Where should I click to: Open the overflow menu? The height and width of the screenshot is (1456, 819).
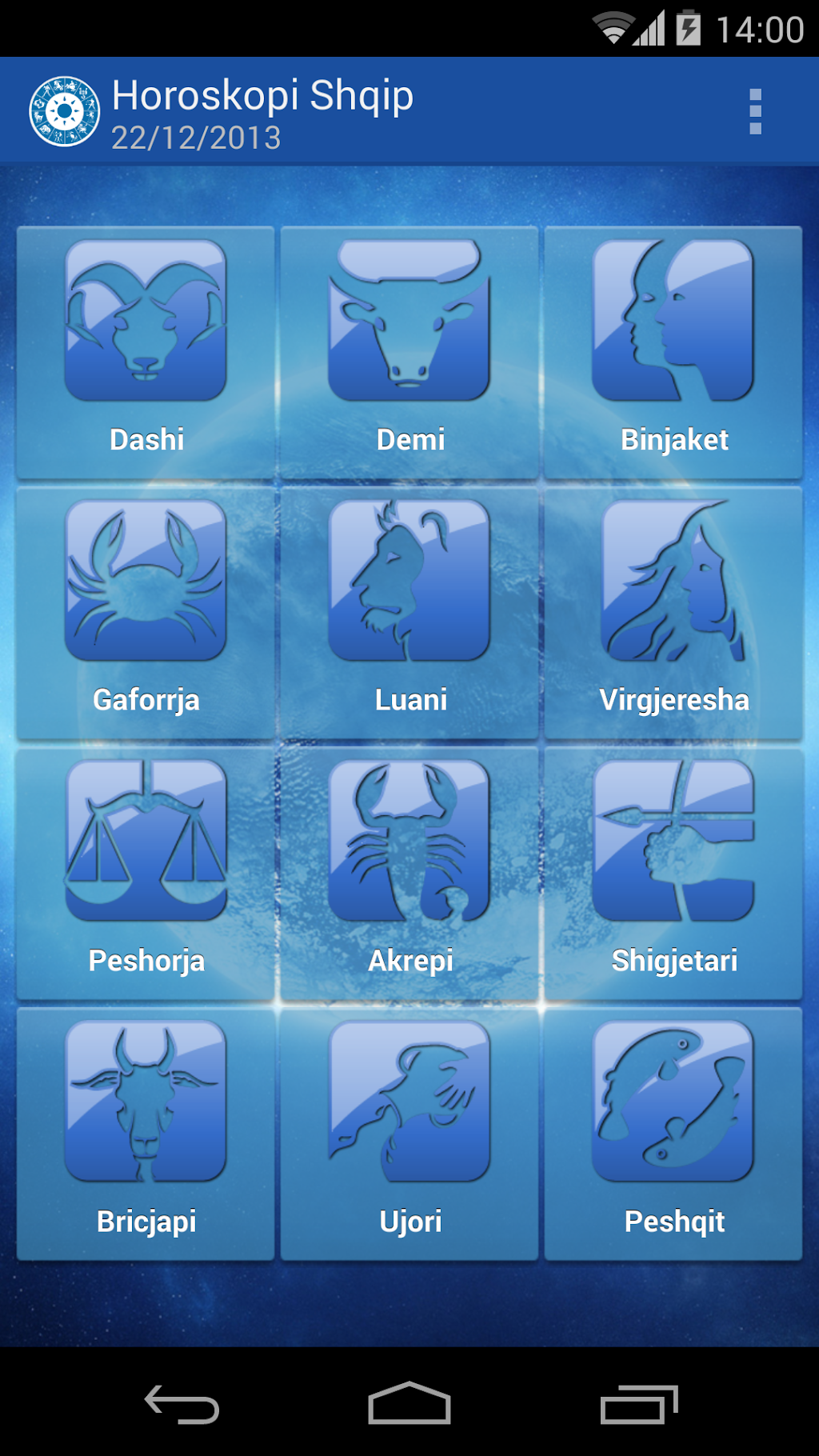tap(755, 111)
